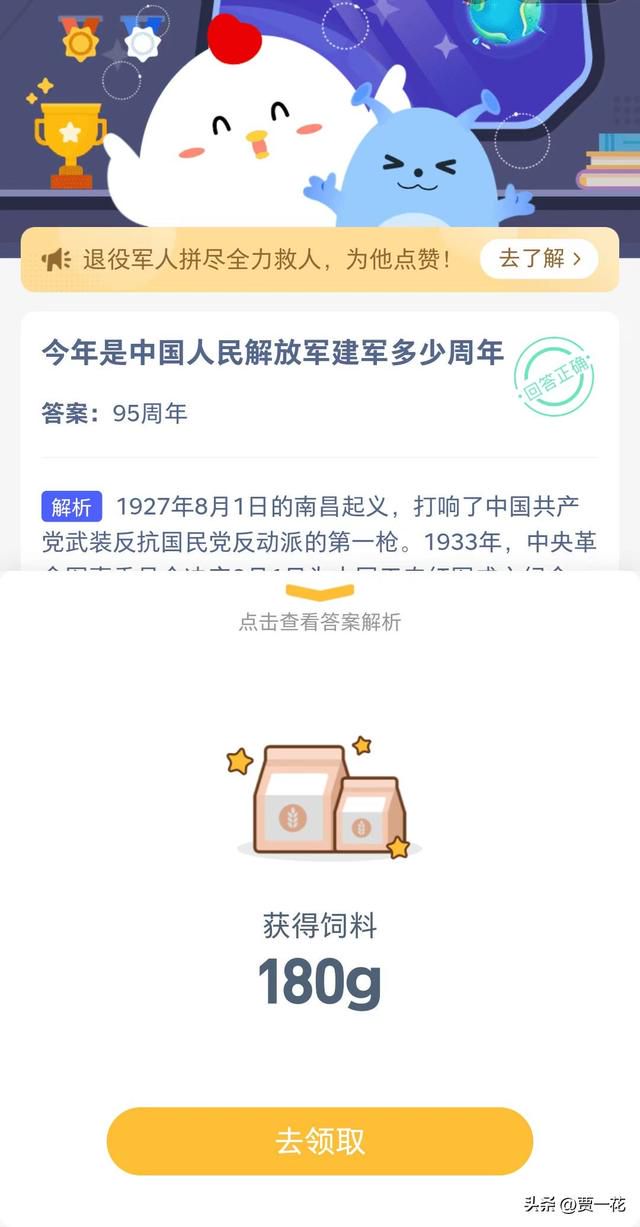
Task: Tap the 去了解 button on banner
Action: tap(539, 260)
